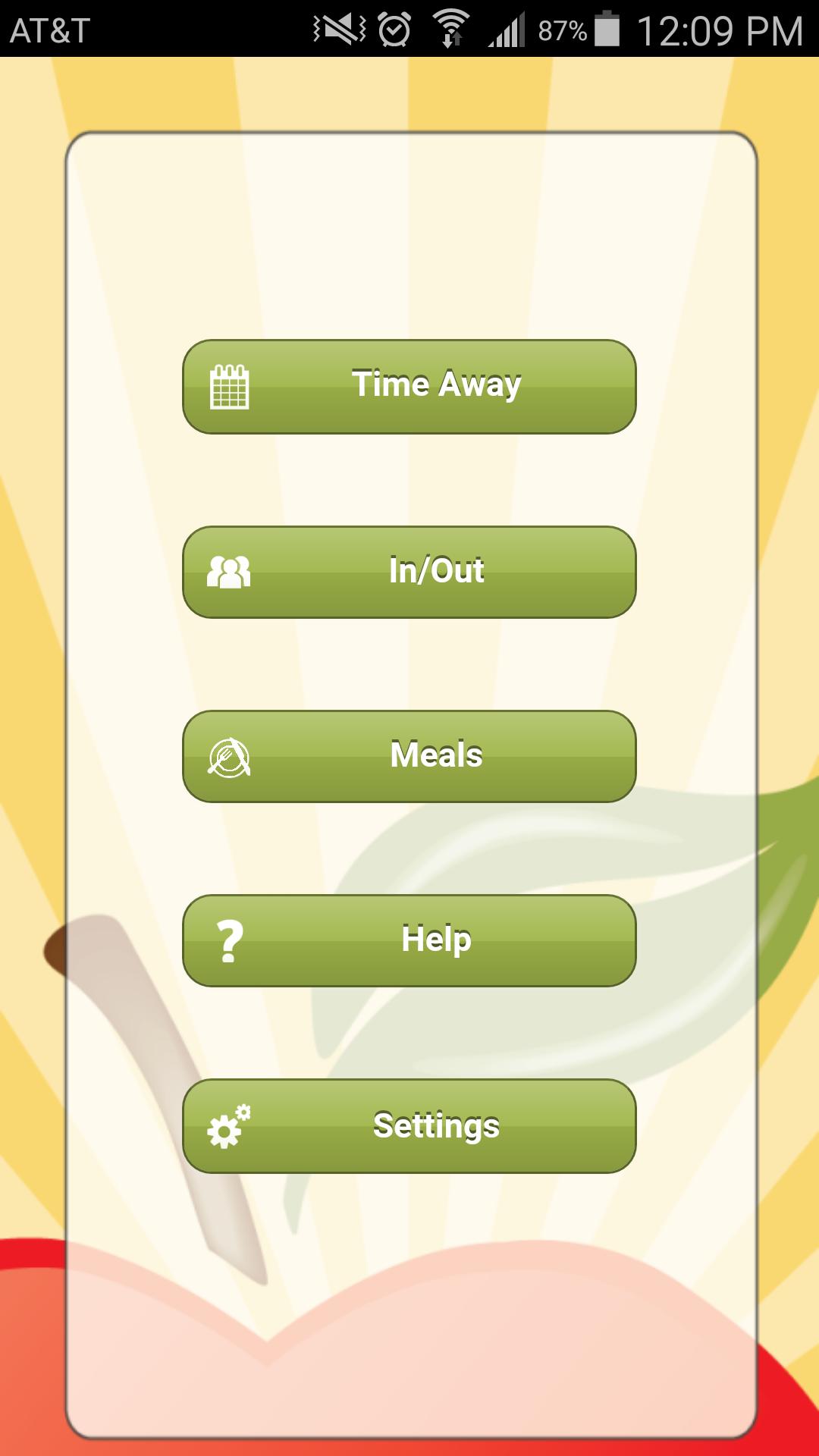Go to Settings
The height and width of the screenshot is (1456, 819).
(x=409, y=1125)
